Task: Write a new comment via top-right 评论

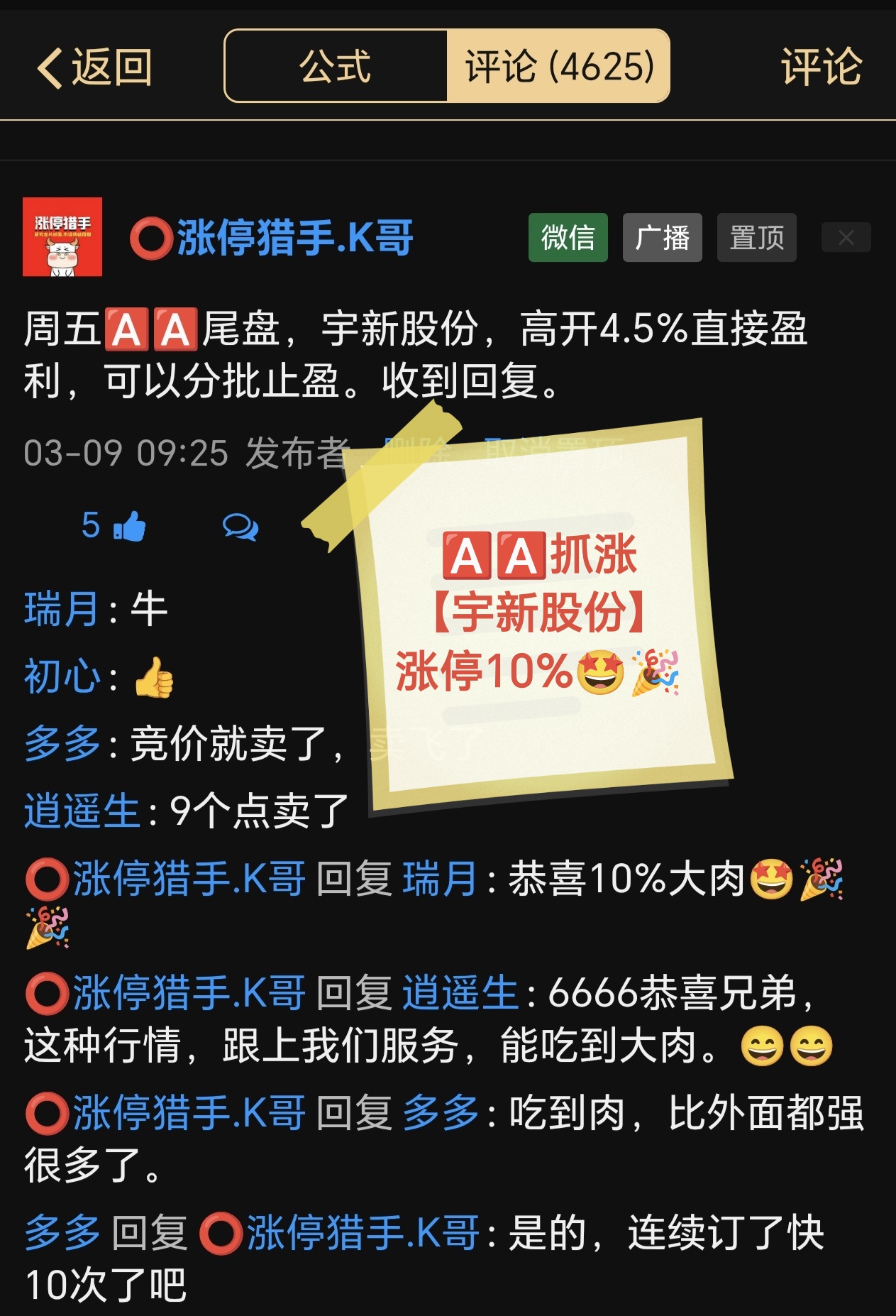Action: pyautogui.click(x=821, y=67)
